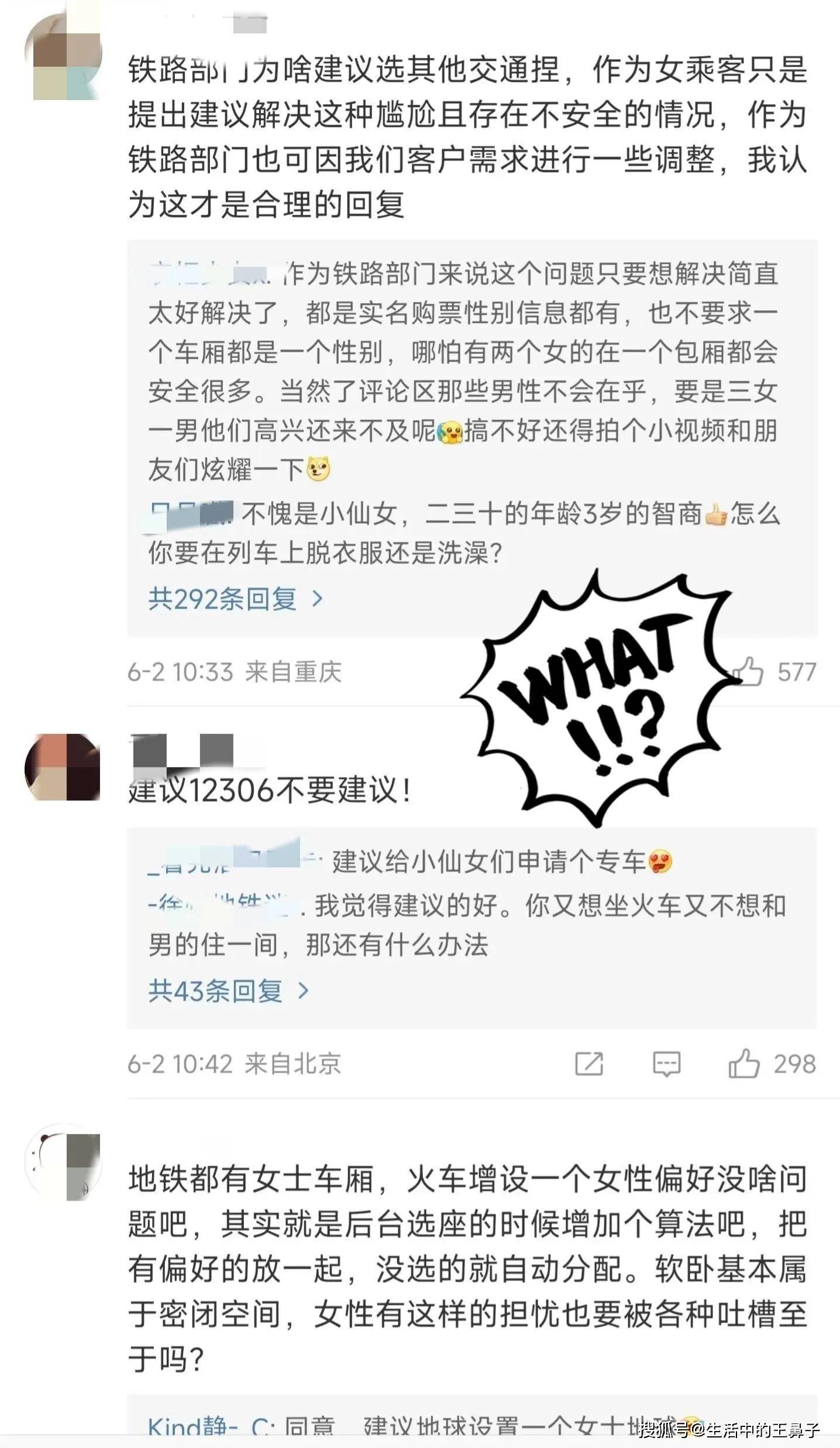Open avatar of the 重庆 commenter
Viewport: 840px width, 1448px height.
63,56
